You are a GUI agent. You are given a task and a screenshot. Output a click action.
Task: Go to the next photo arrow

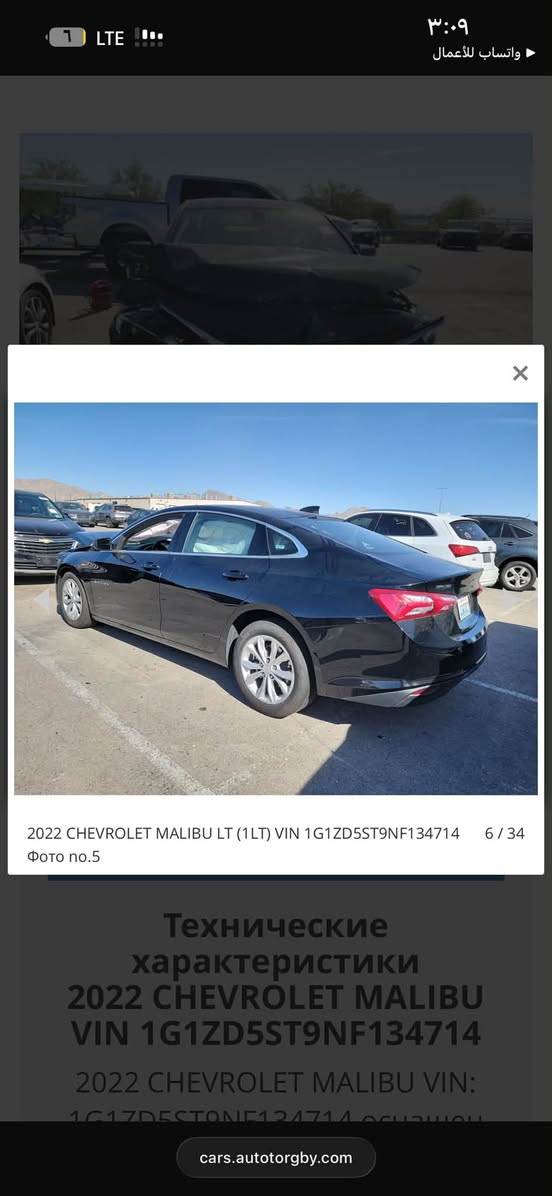point(509,600)
